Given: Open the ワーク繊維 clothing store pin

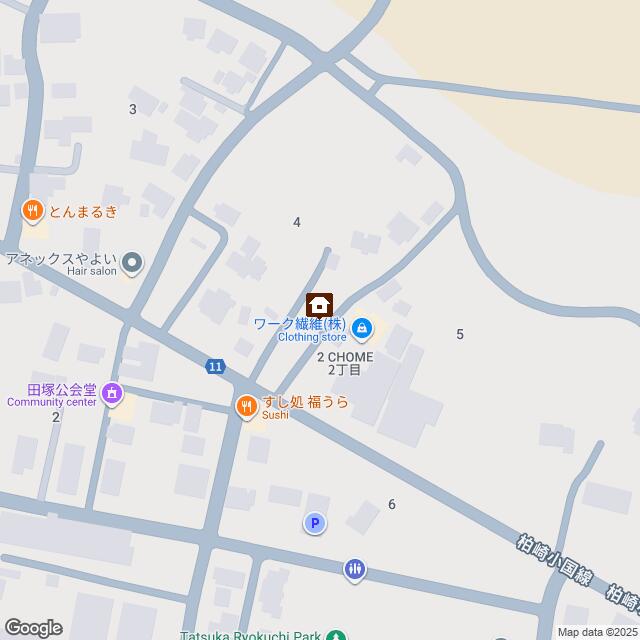Looking at the screenshot, I should pos(363,327).
